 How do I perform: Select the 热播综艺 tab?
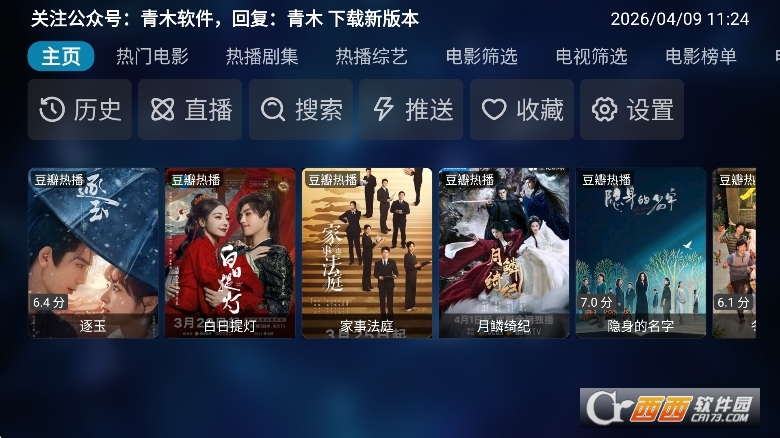pos(372,57)
